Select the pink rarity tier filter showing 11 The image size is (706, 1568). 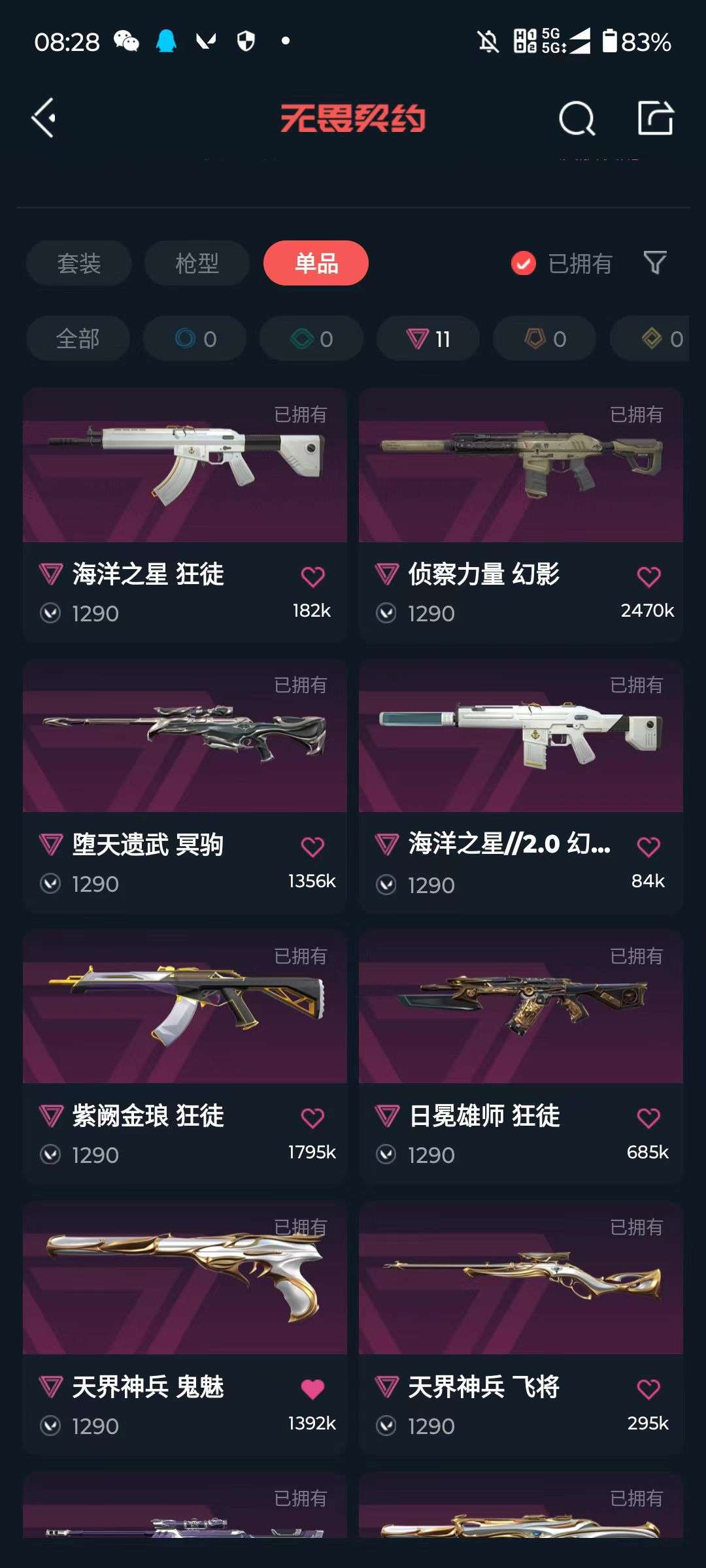tap(427, 339)
